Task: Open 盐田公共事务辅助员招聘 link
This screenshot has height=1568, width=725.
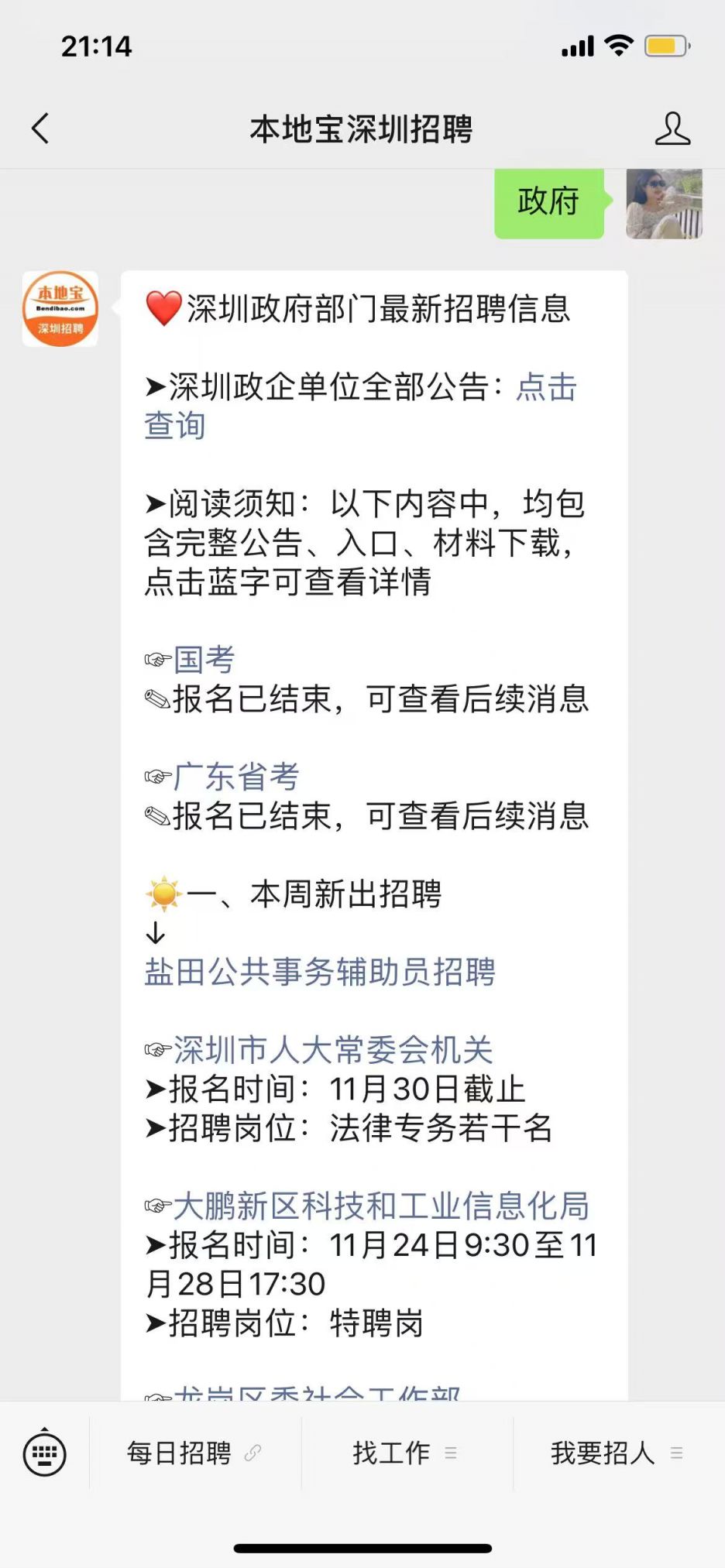Action: [319, 972]
